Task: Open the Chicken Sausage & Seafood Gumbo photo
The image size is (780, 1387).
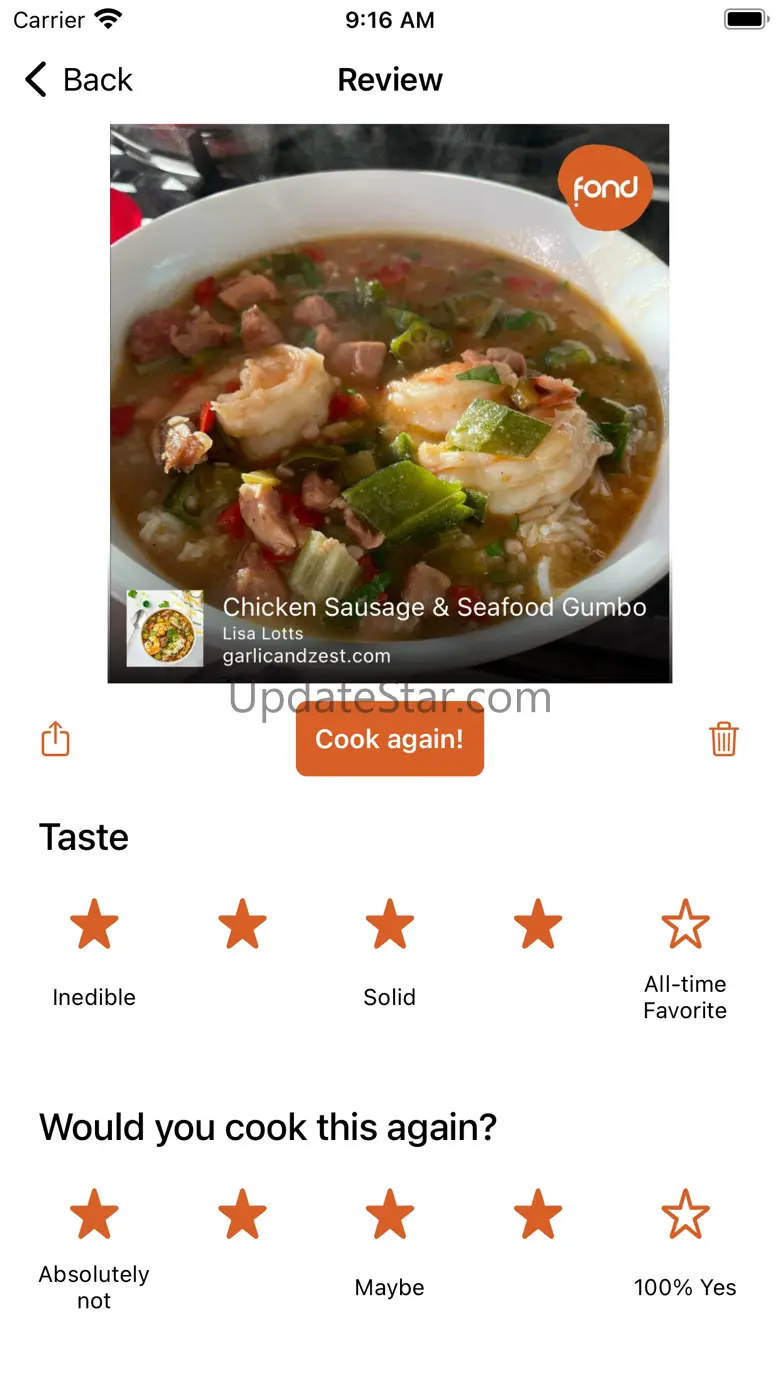Action: click(390, 404)
